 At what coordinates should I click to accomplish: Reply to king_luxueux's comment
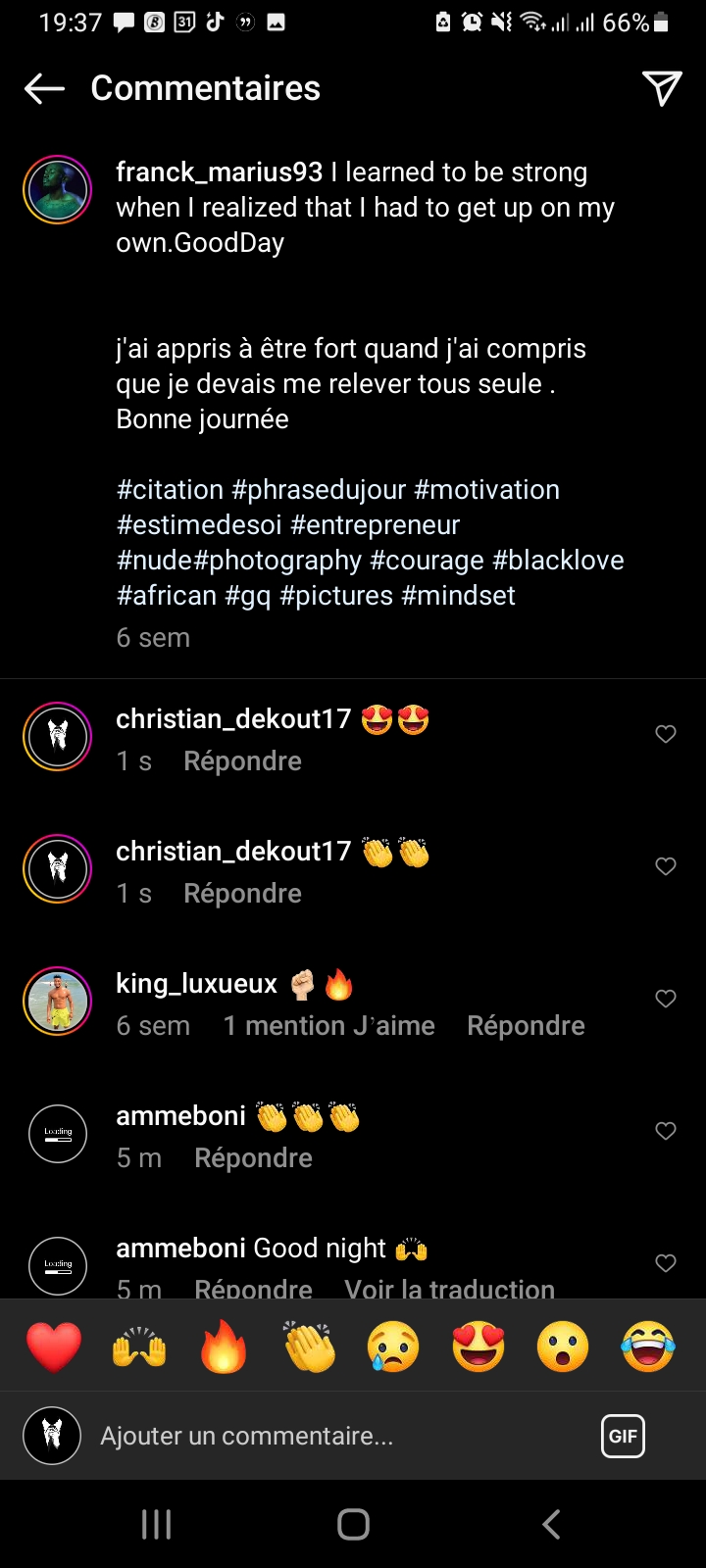(x=526, y=1026)
